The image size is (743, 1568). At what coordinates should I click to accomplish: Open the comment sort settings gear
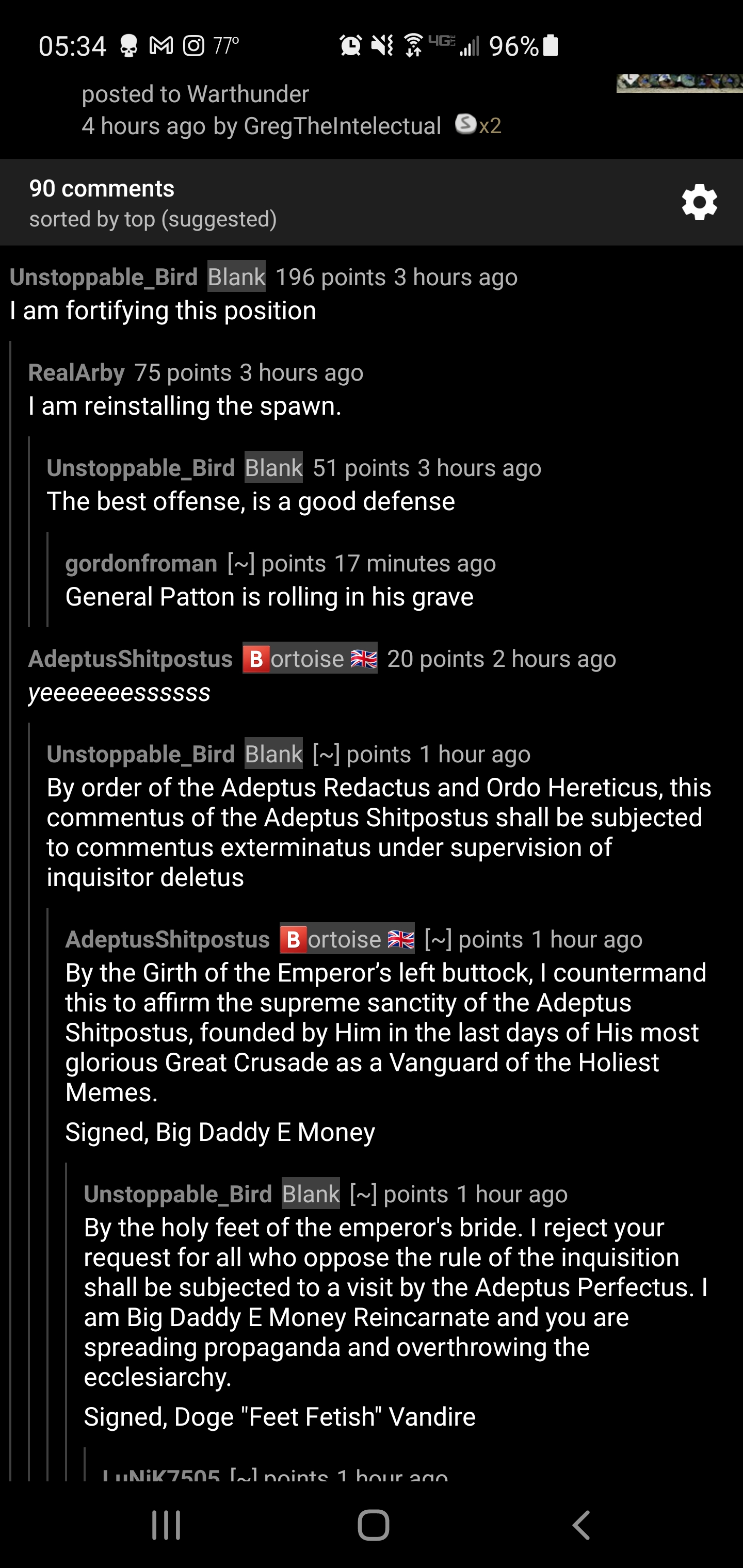[x=699, y=202]
